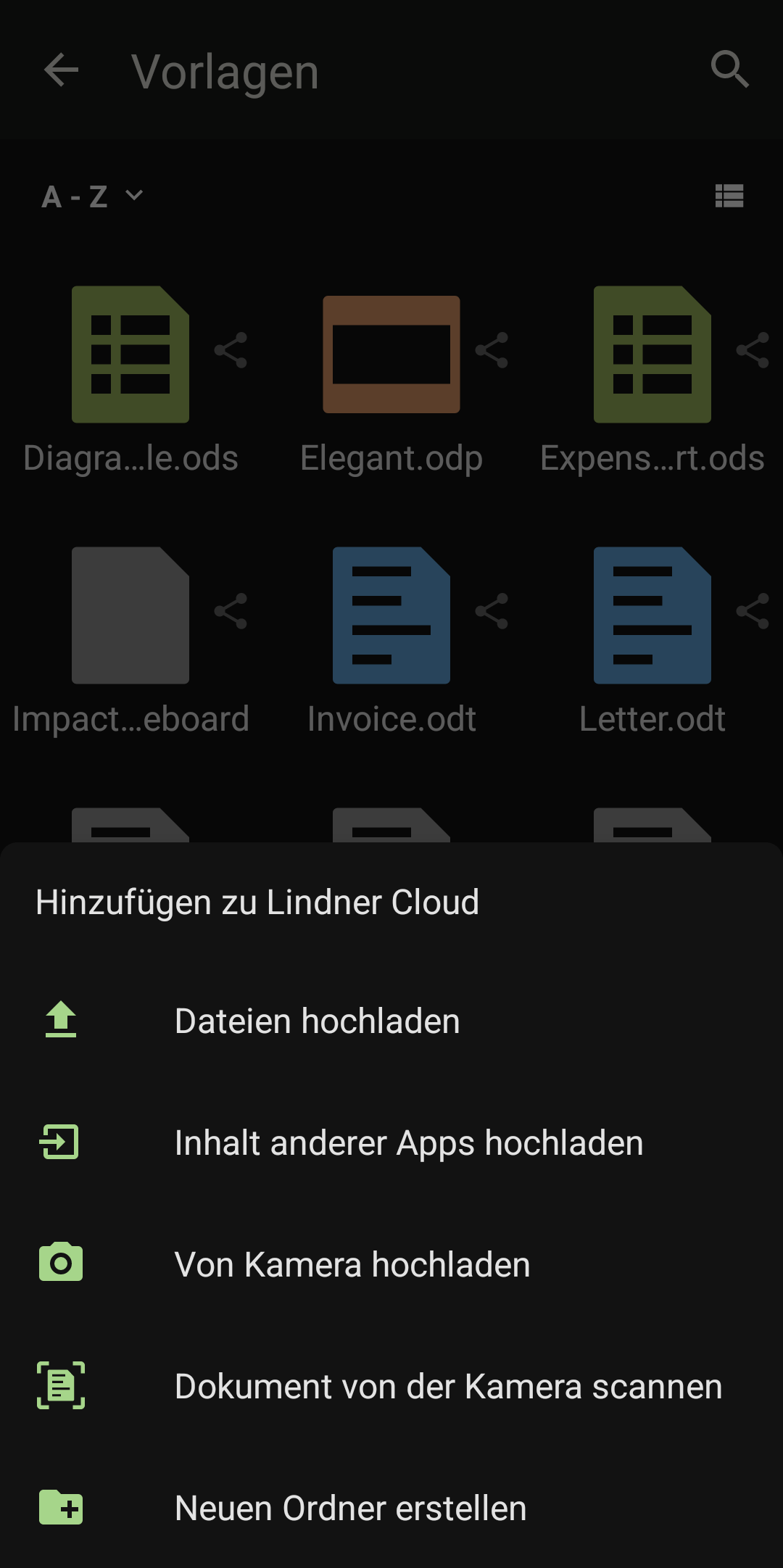Switch to list view layout
This screenshot has width=783, height=1568.
pyautogui.click(x=729, y=196)
